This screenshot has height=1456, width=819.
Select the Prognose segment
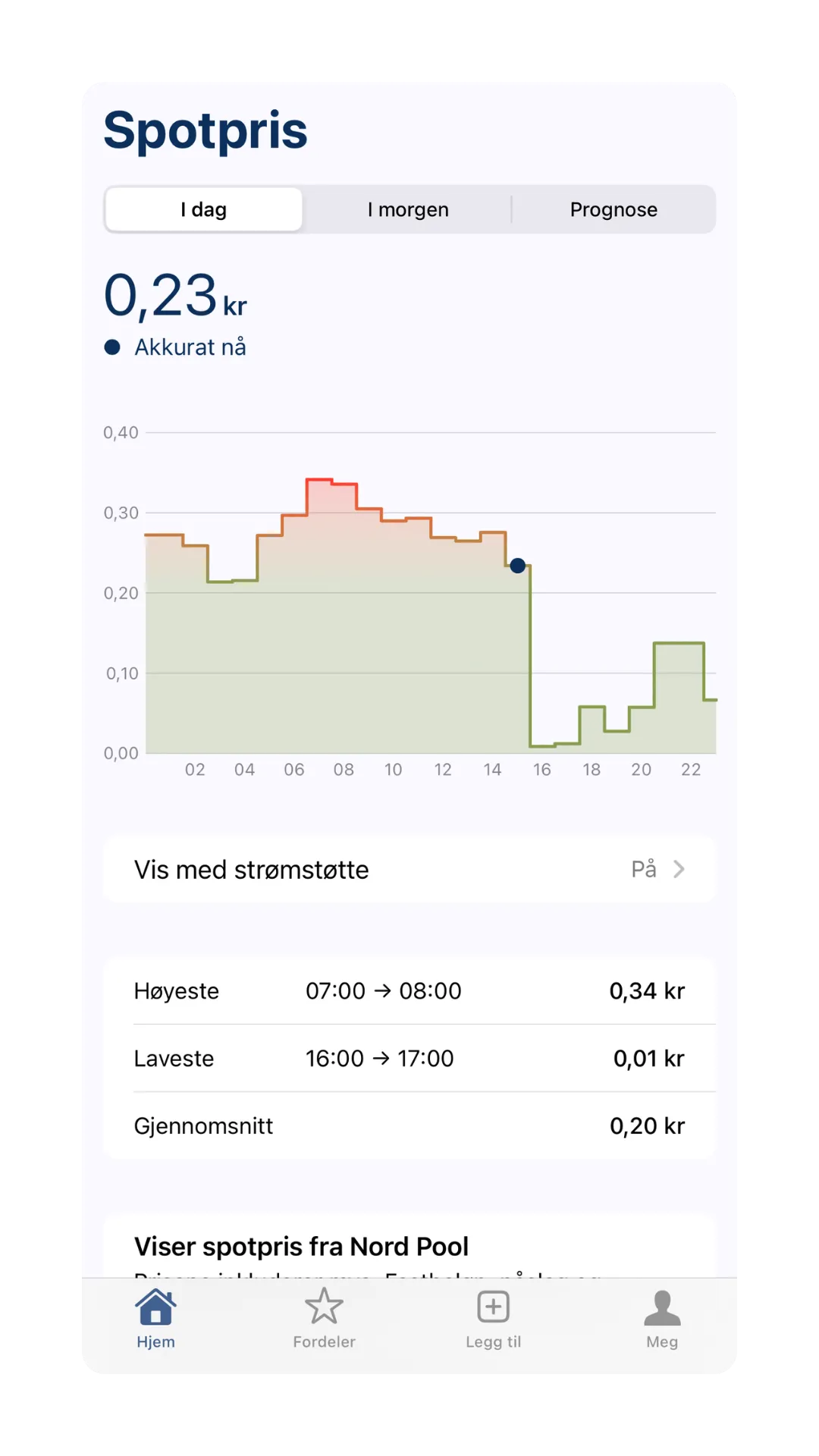(x=613, y=209)
